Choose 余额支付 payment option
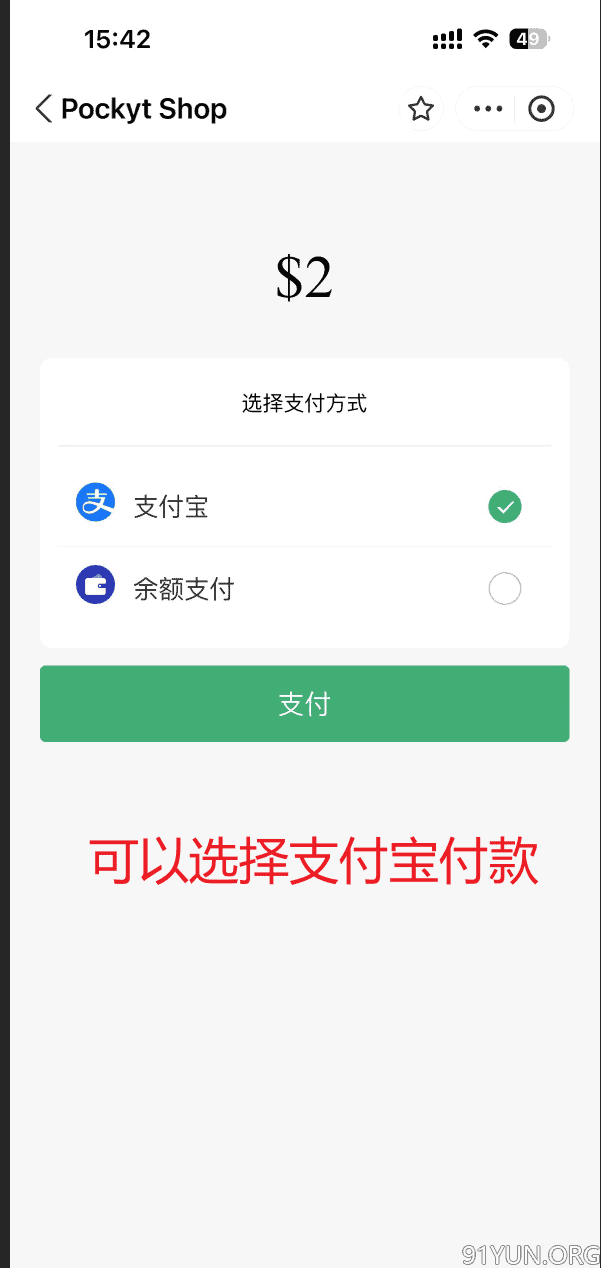 click(305, 589)
